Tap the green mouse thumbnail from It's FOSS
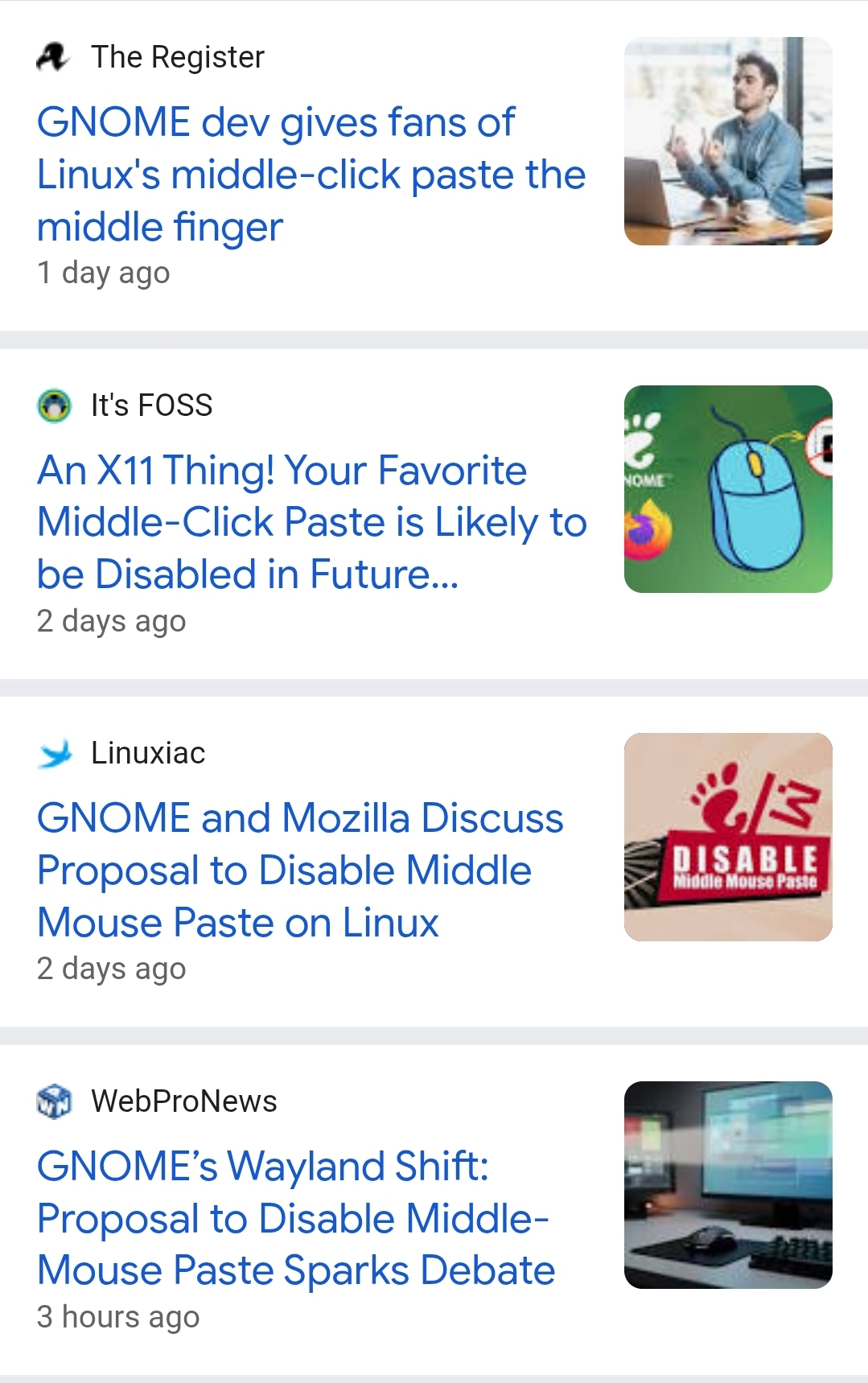The width and height of the screenshot is (868, 1383). point(727,489)
